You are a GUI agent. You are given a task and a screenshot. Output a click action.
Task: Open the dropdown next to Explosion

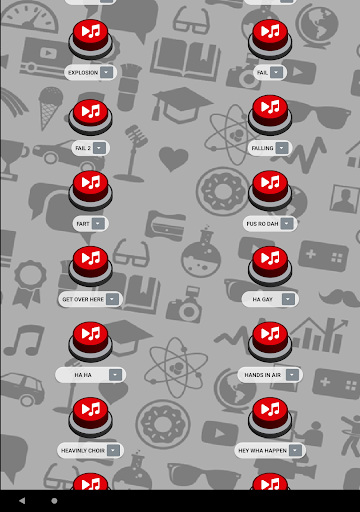pos(107,72)
